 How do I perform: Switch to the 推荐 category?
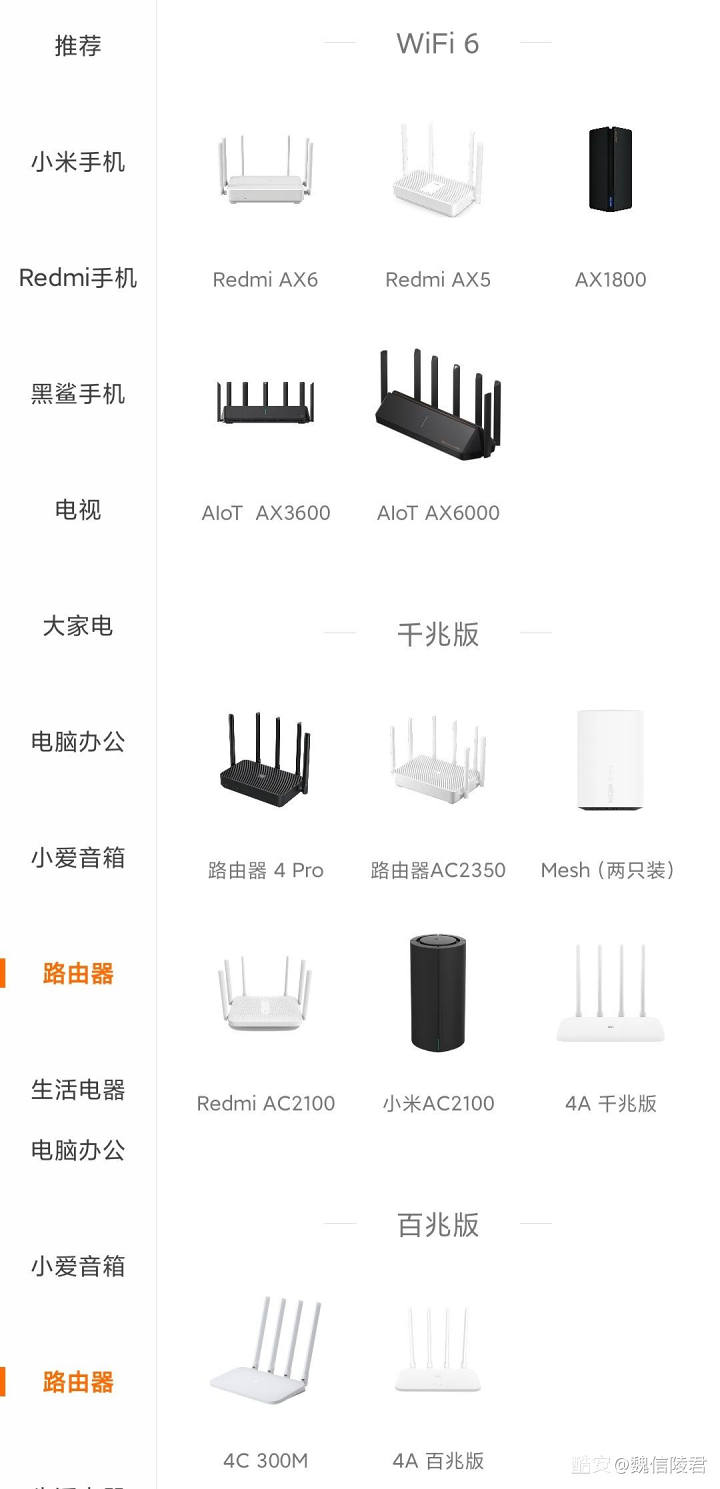pos(78,46)
